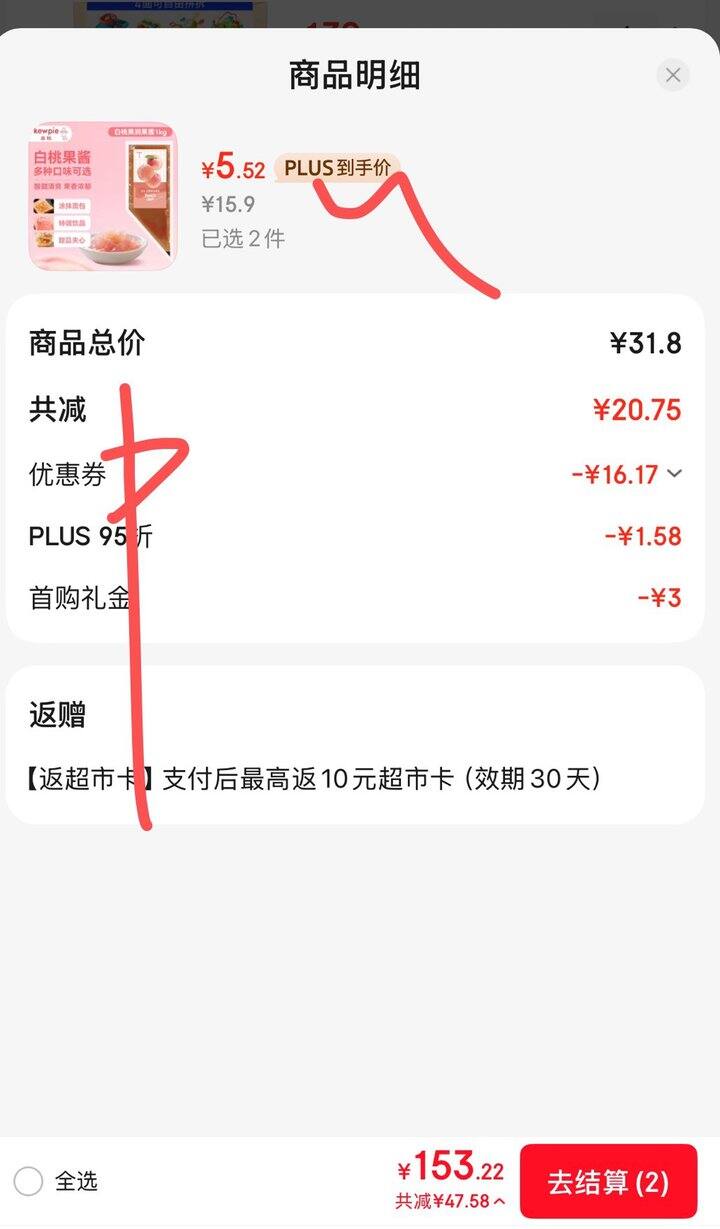This screenshot has width=720, height=1229.
Task: Tap 去结算 to check out
Action: click(608, 1183)
